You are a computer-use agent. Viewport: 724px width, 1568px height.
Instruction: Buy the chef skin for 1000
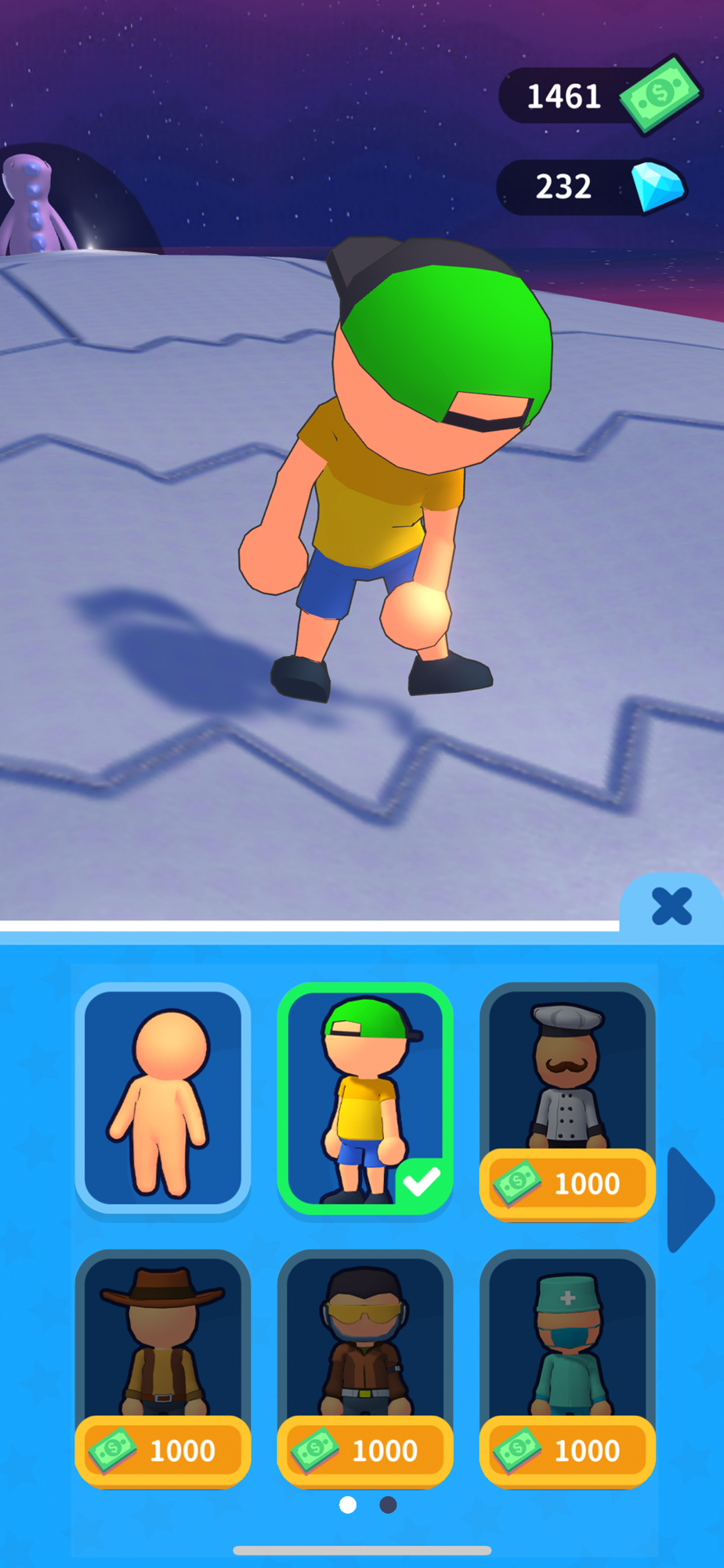tap(567, 1185)
